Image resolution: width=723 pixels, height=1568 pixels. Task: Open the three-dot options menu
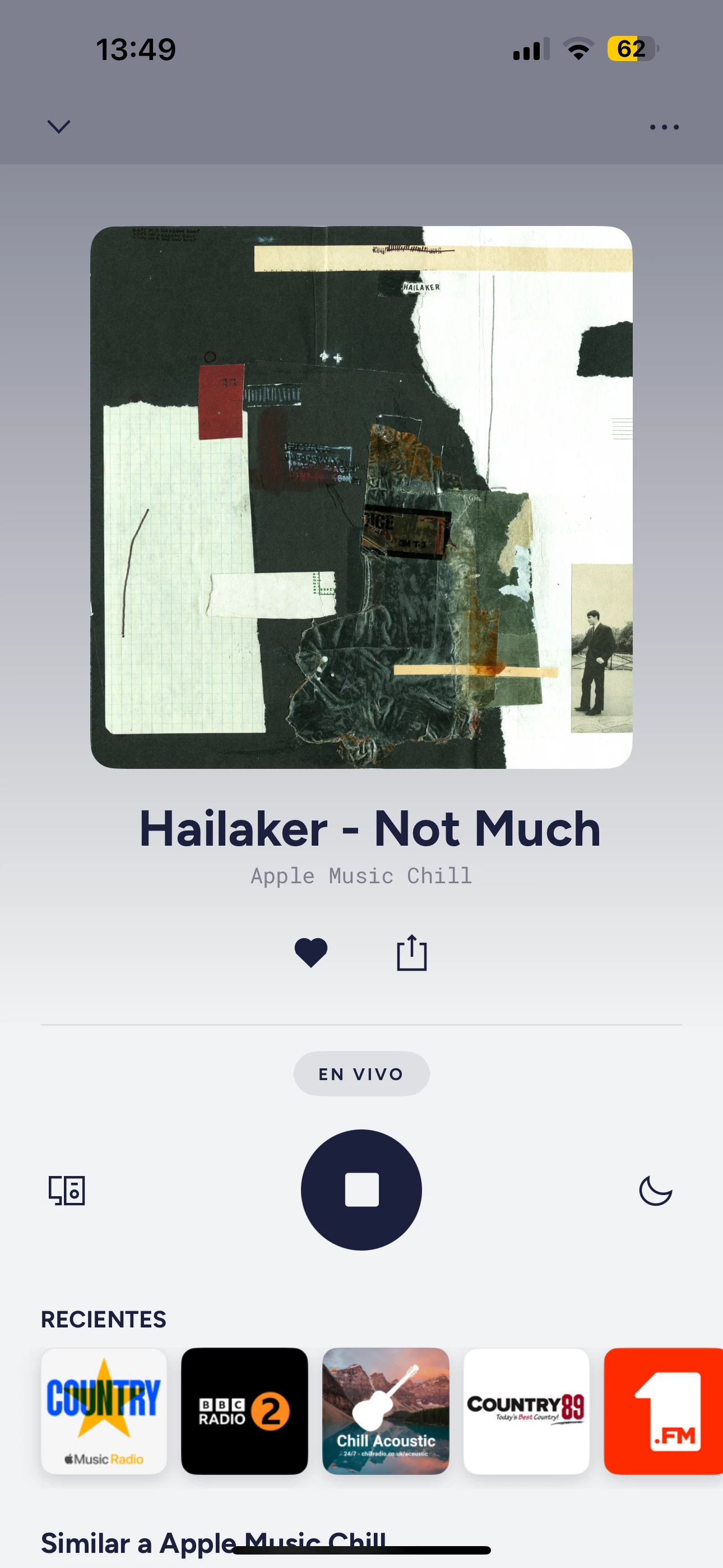(x=664, y=127)
